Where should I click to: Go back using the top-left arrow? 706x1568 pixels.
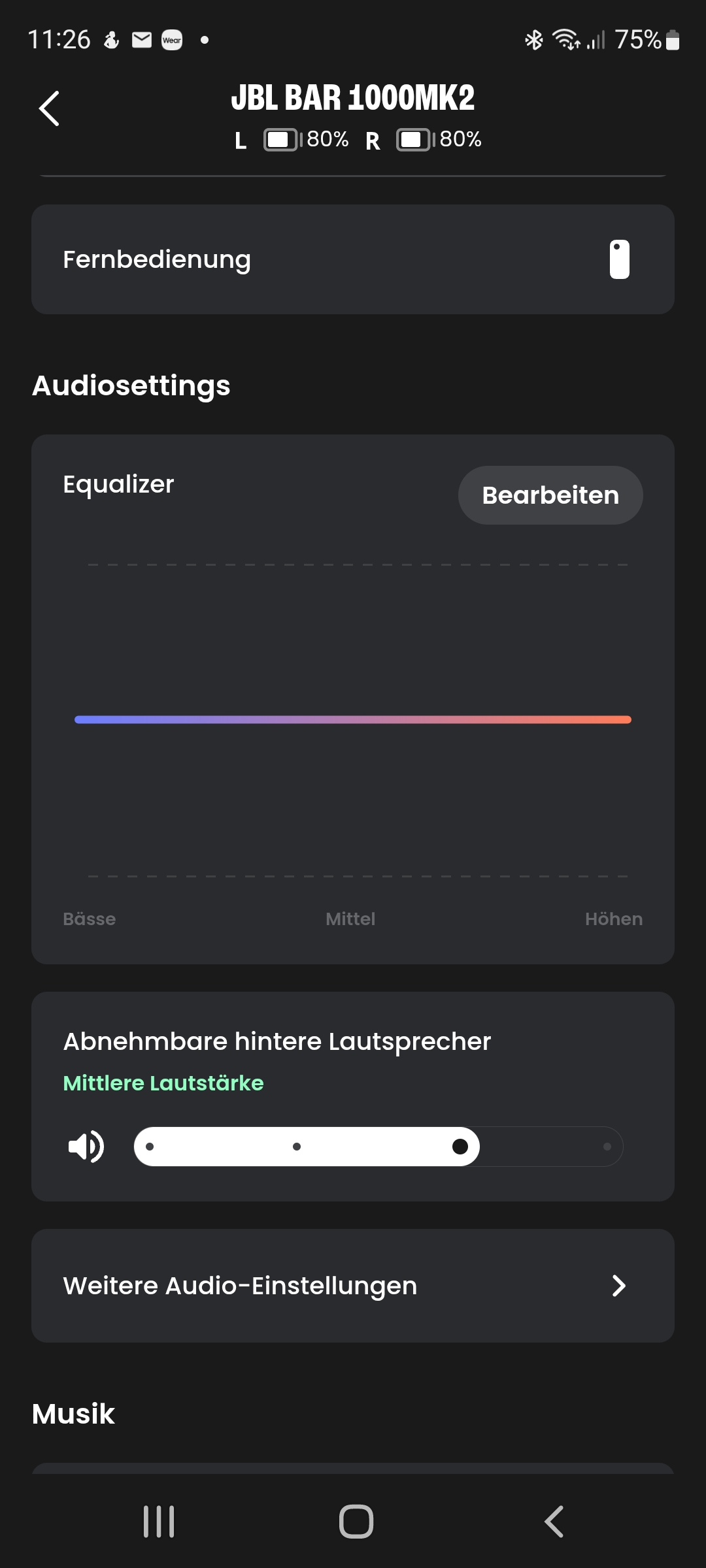coord(50,108)
